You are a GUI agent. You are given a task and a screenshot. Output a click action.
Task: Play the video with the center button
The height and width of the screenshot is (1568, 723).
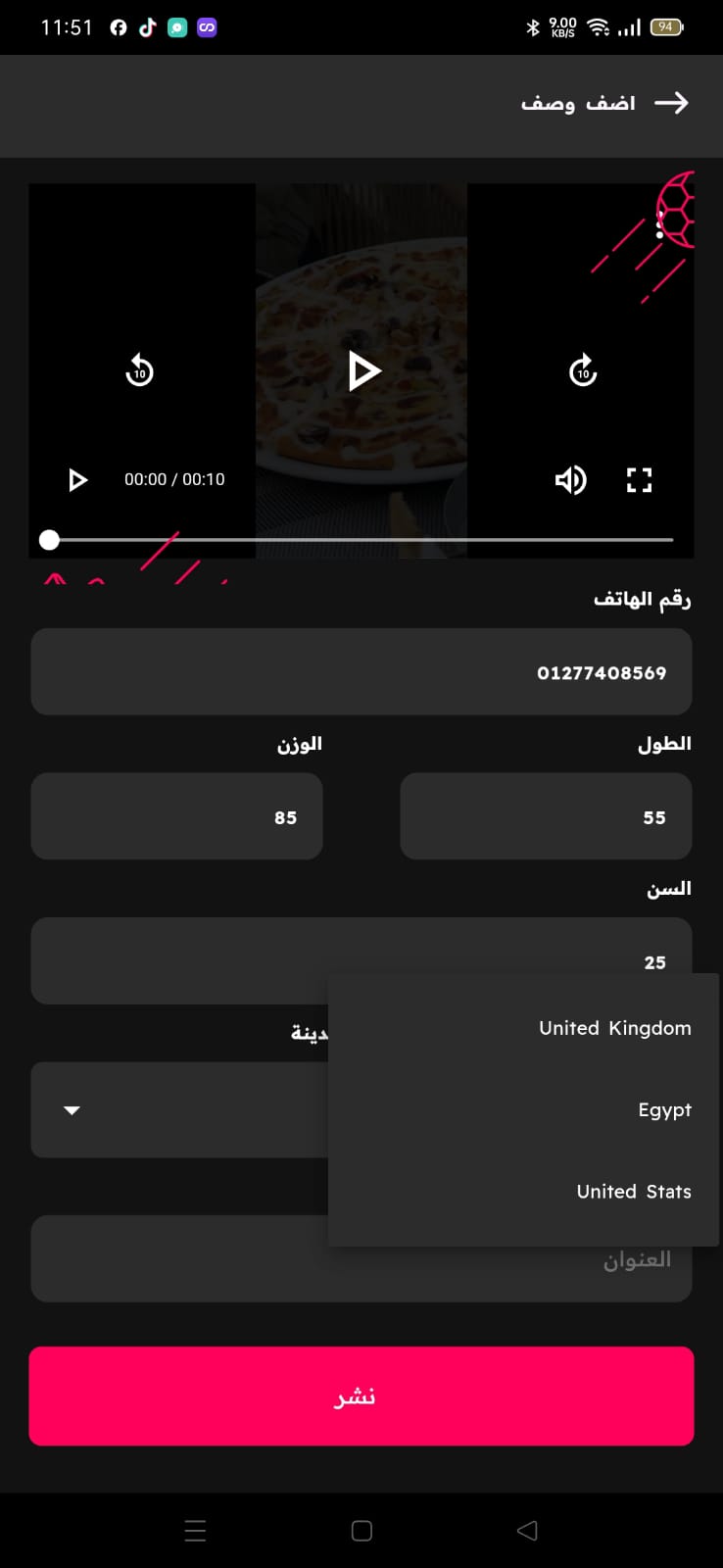point(363,371)
